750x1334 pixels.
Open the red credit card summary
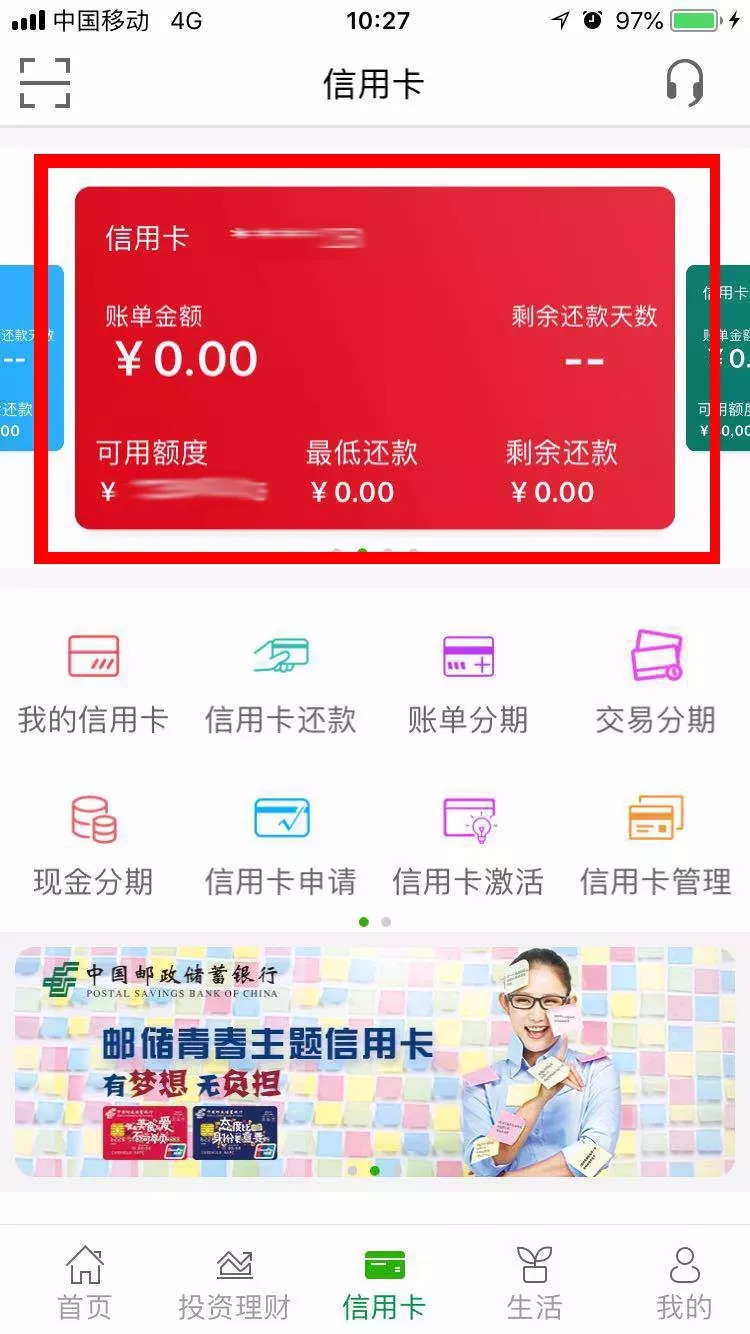375,357
